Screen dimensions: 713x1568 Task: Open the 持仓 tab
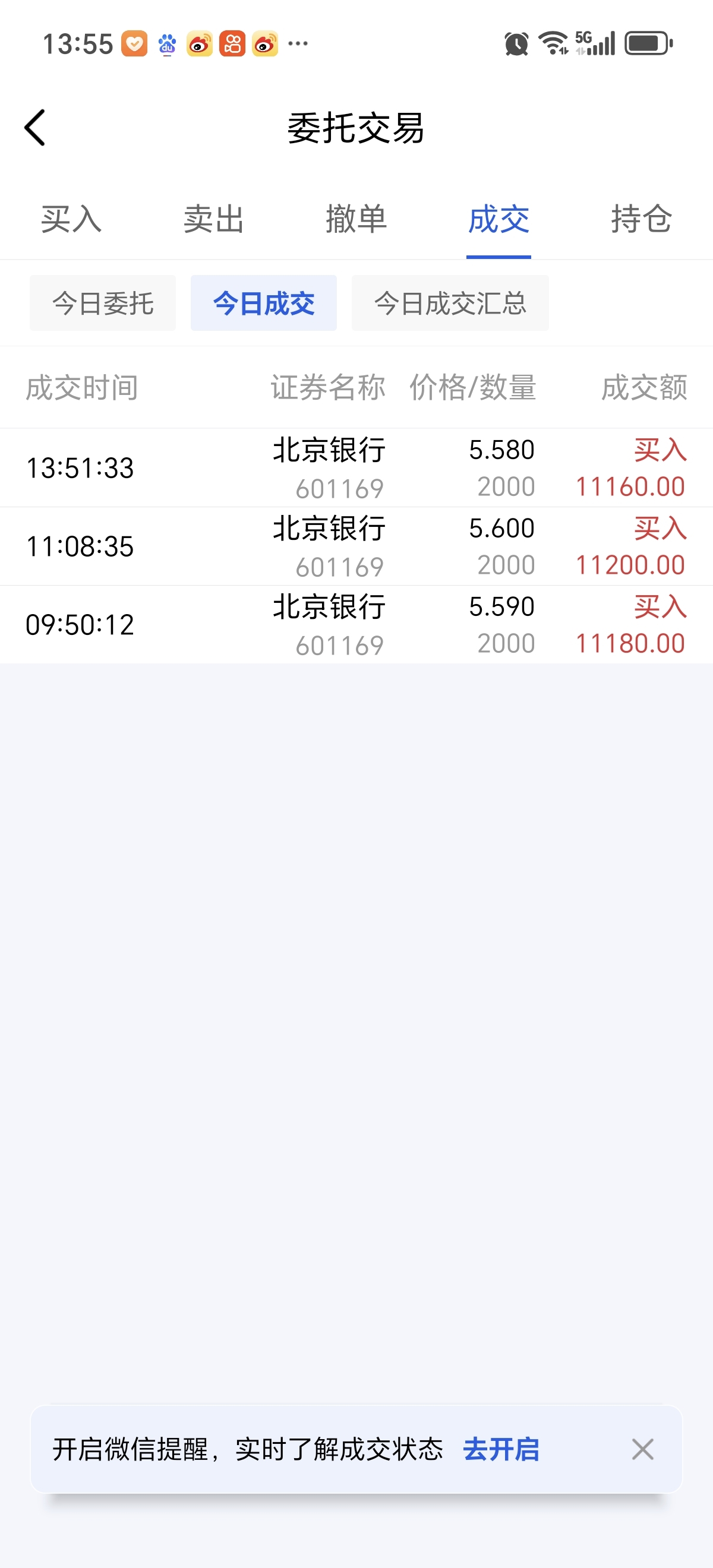641,219
